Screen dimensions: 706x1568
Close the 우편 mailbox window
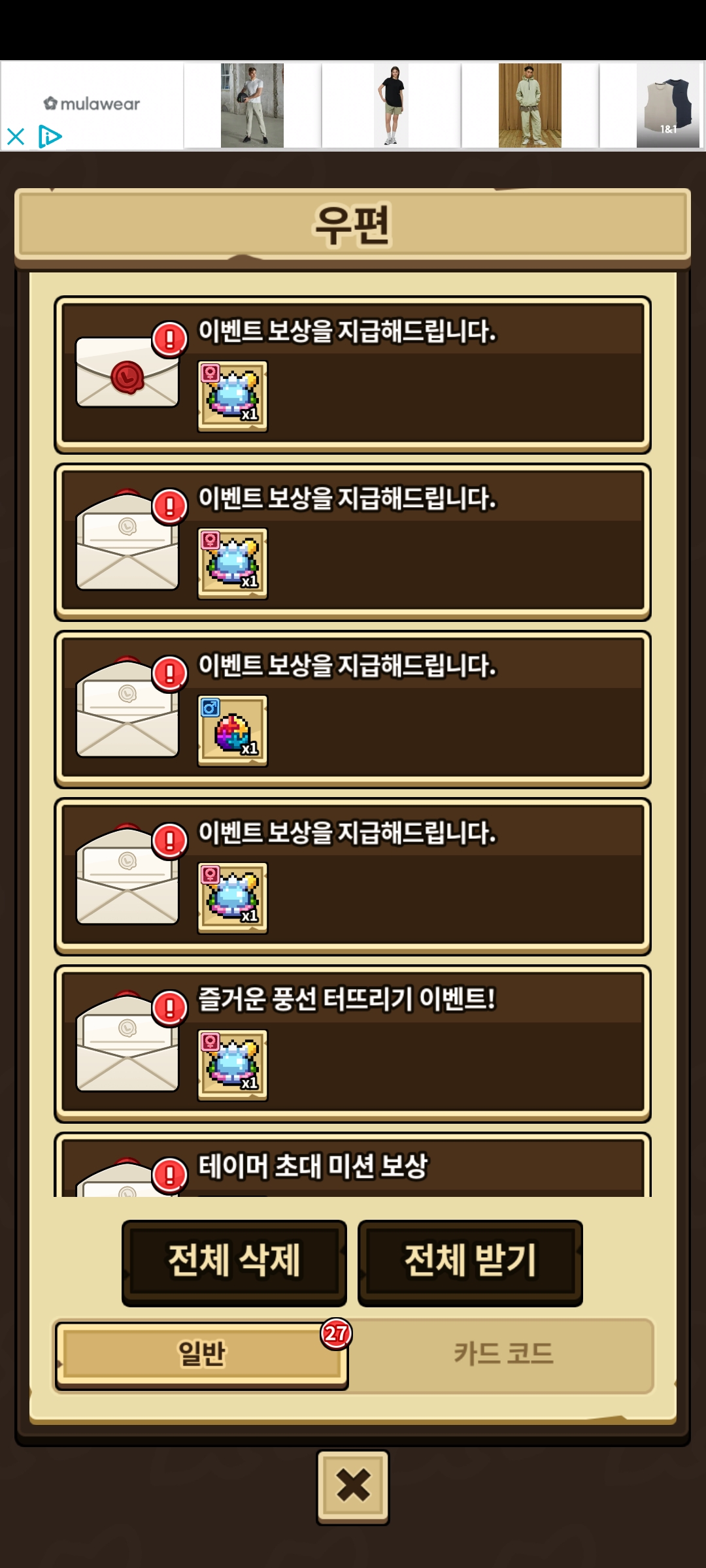click(x=353, y=1486)
